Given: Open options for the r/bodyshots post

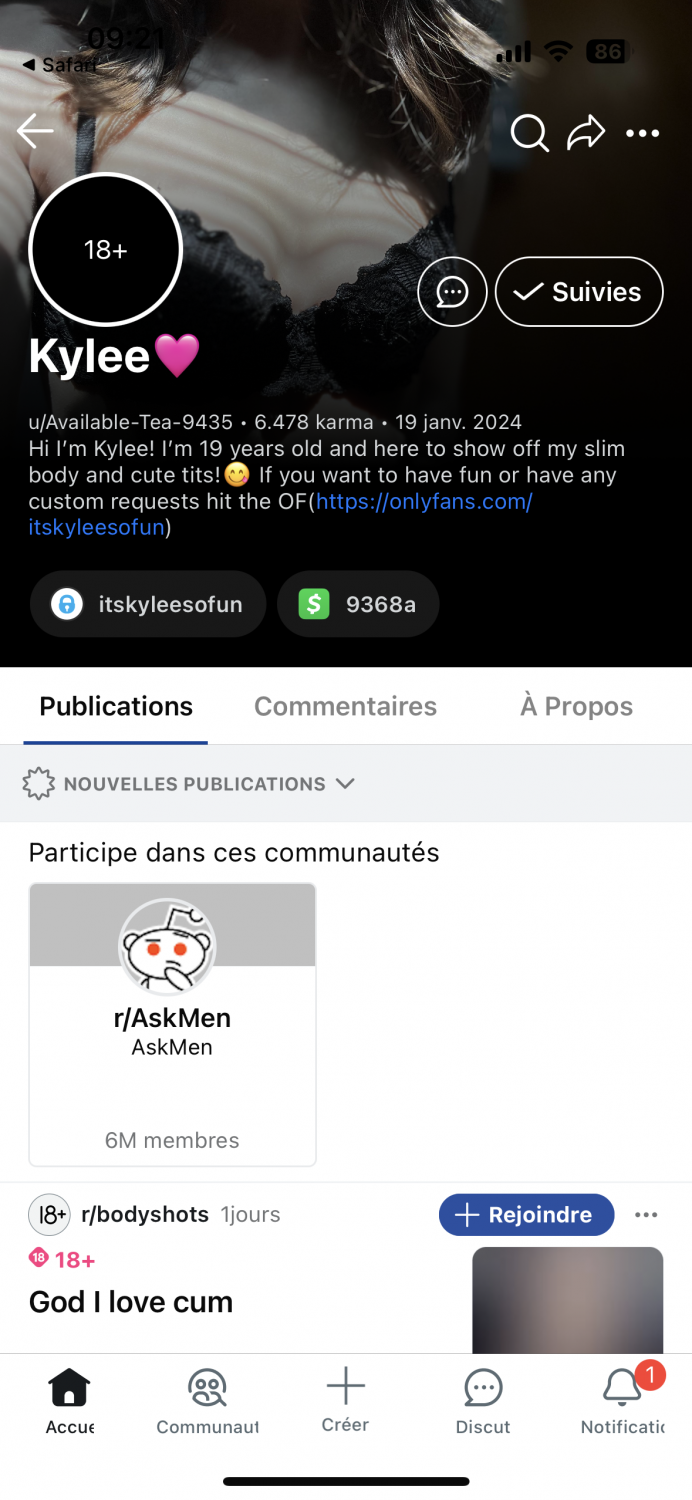Looking at the screenshot, I should pyautogui.click(x=646, y=1215).
